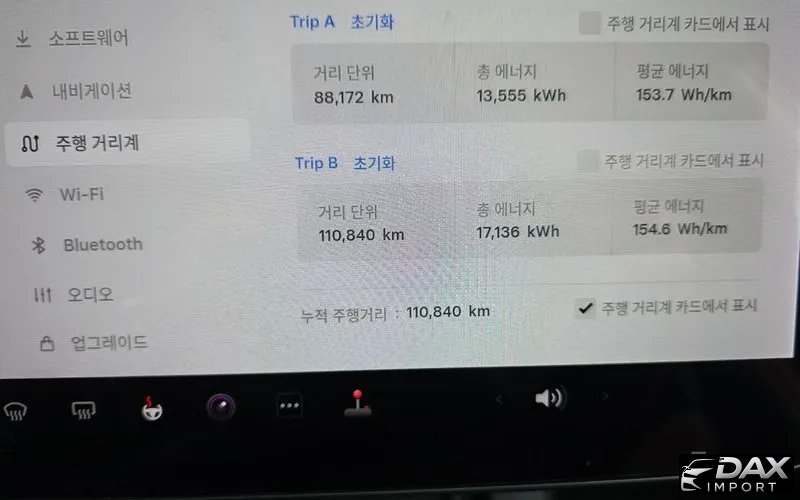This screenshot has width=800, height=500.
Task: Uncheck the 누적 주행거리 card display checkbox
Action: (586, 308)
